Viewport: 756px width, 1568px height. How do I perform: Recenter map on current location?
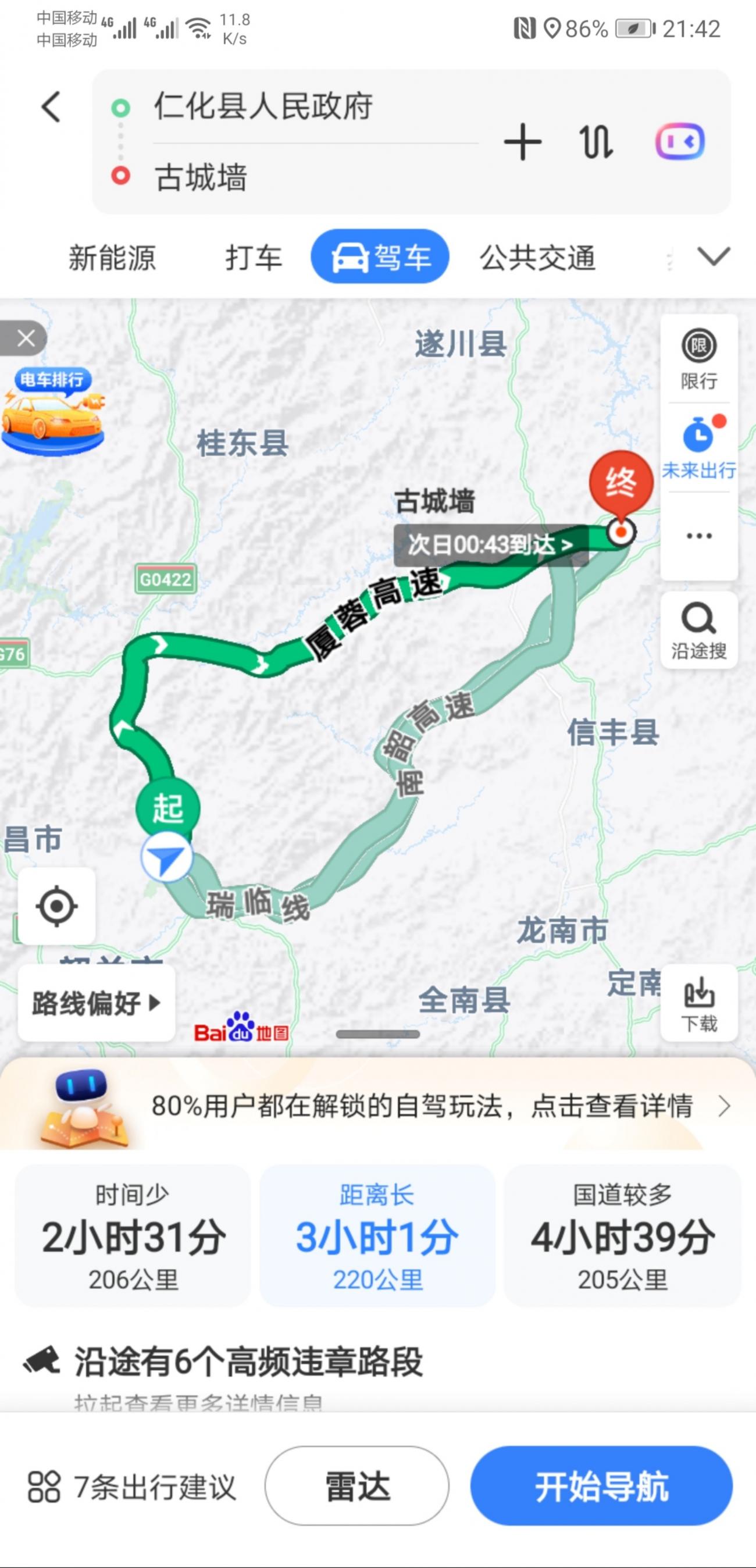click(x=56, y=906)
